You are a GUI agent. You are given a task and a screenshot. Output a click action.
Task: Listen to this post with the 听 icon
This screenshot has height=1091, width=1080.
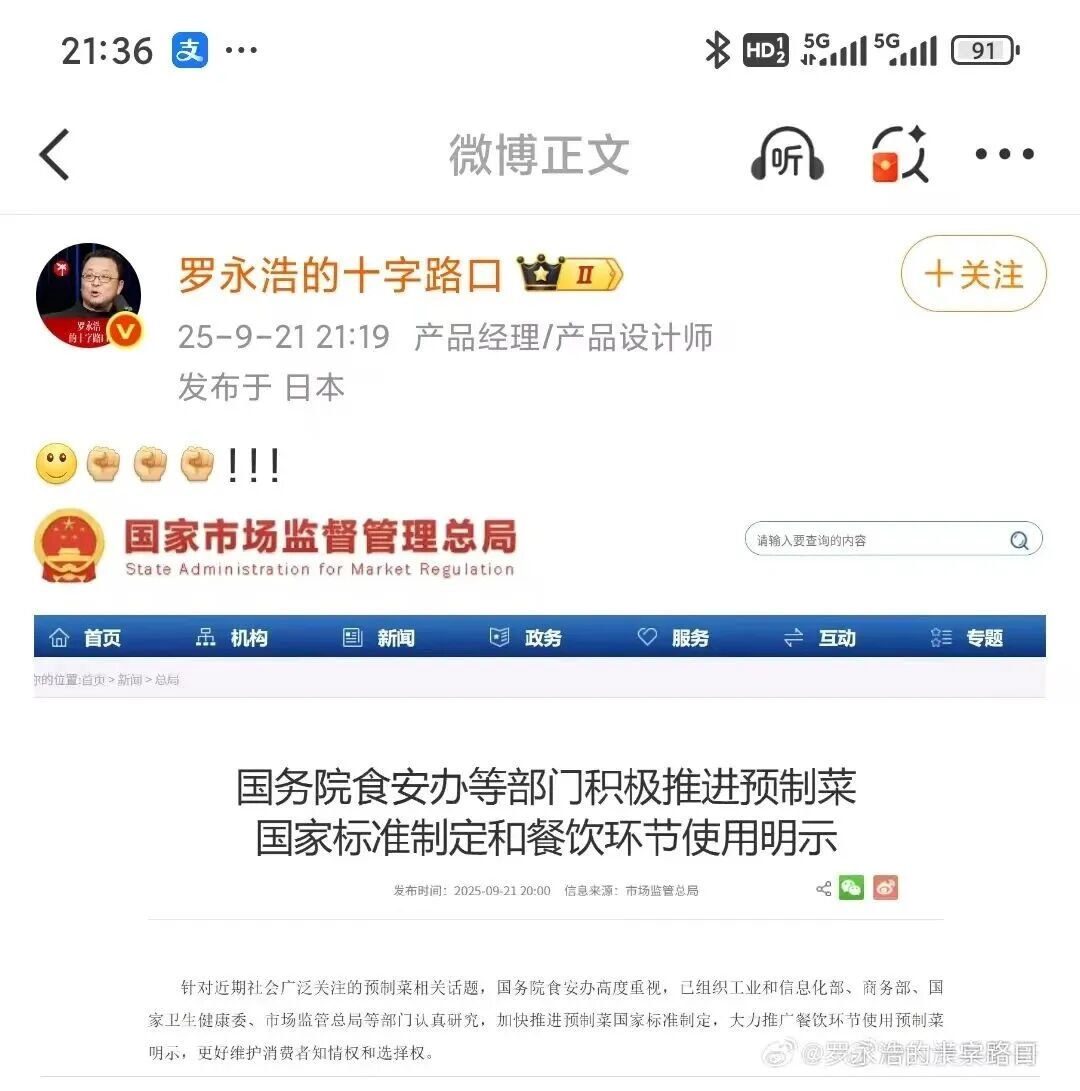pos(787,156)
